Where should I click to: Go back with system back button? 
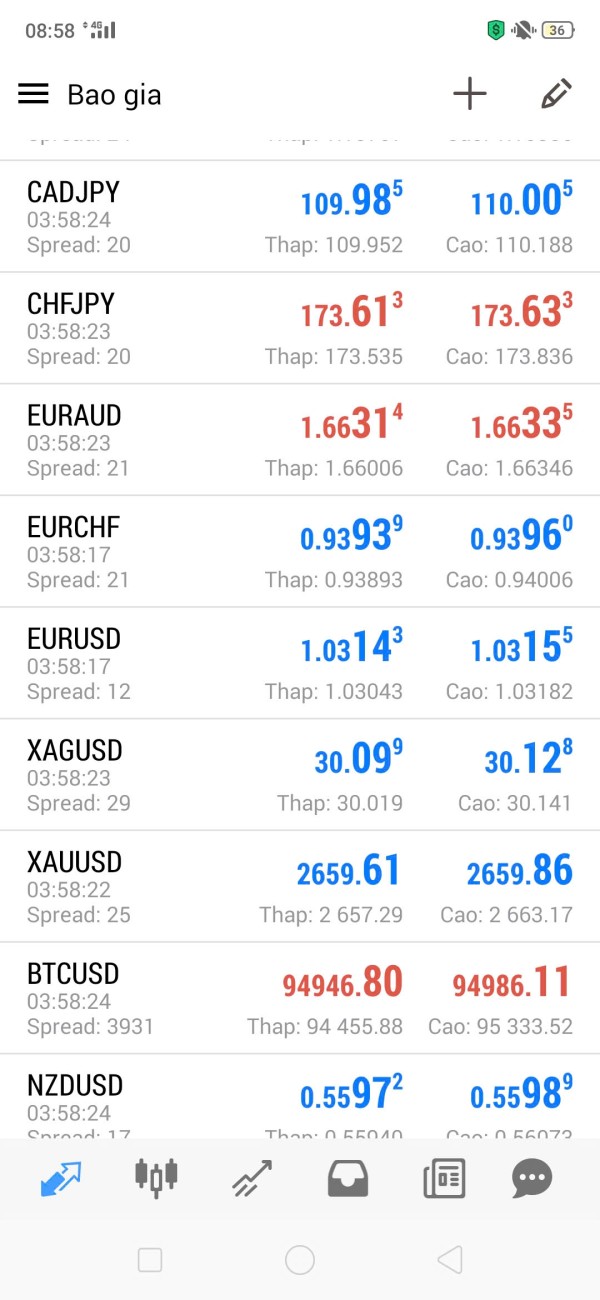click(x=451, y=1260)
